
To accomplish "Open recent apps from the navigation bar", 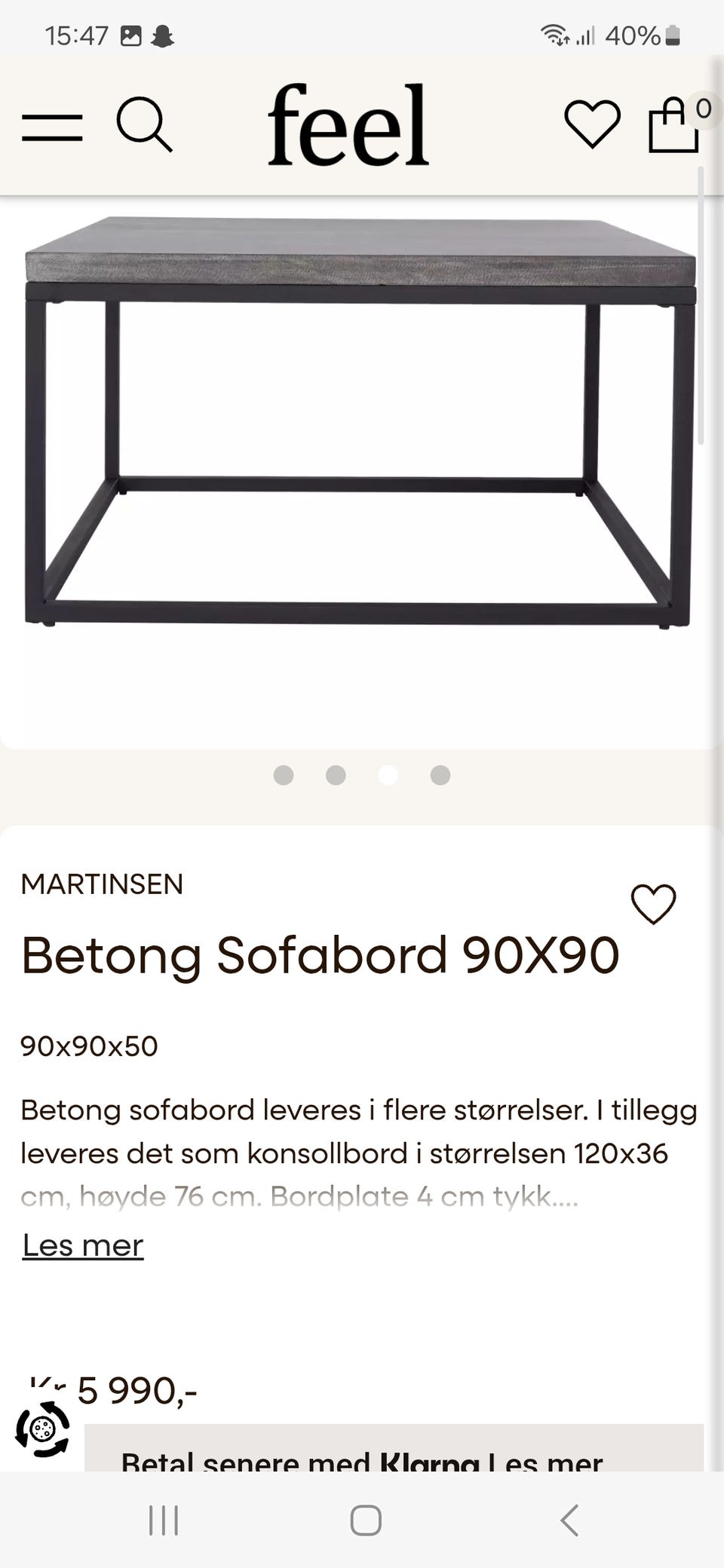I will click(x=163, y=1521).
